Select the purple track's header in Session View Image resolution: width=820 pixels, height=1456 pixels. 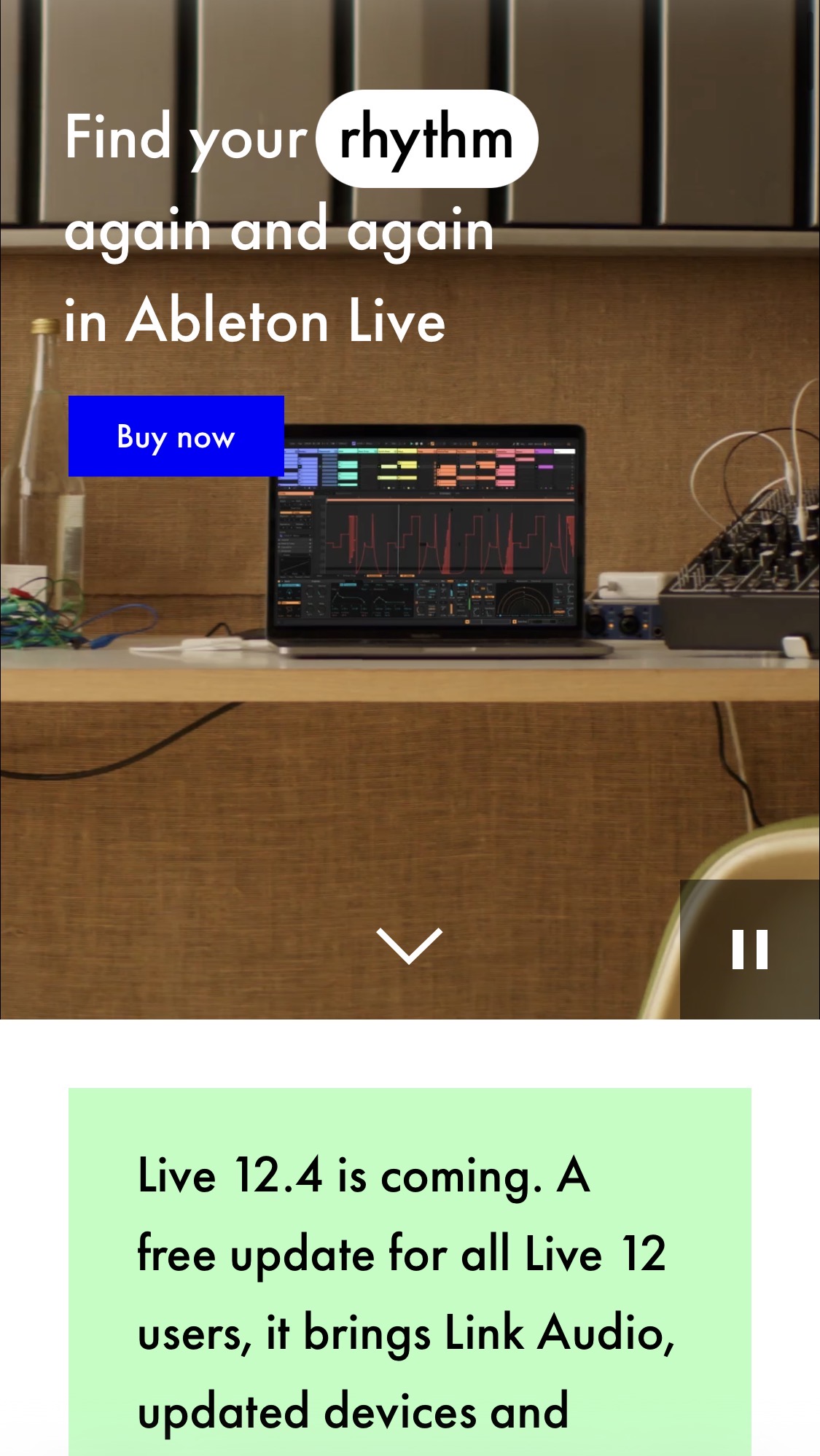pos(542,450)
